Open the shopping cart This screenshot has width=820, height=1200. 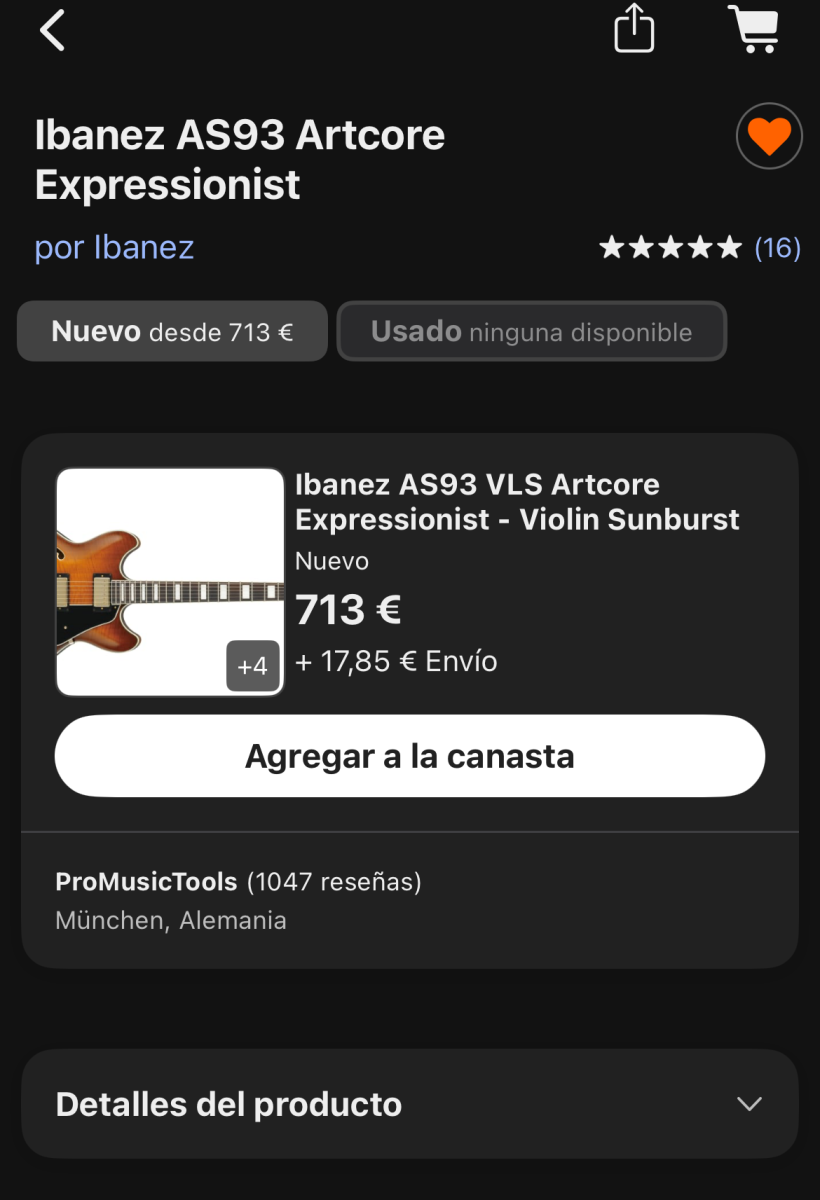754,28
